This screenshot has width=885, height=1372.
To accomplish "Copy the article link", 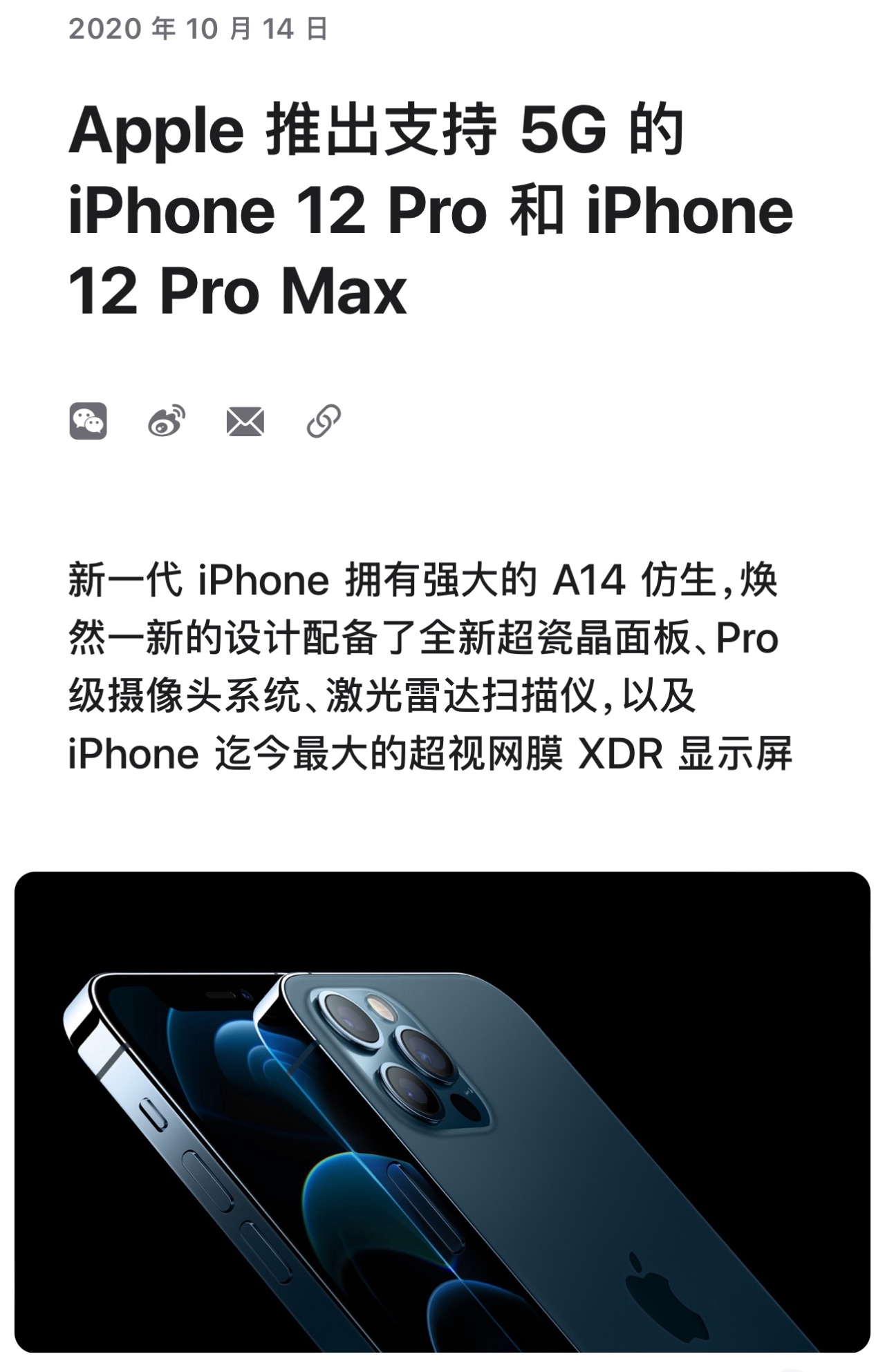I will click(x=324, y=421).
